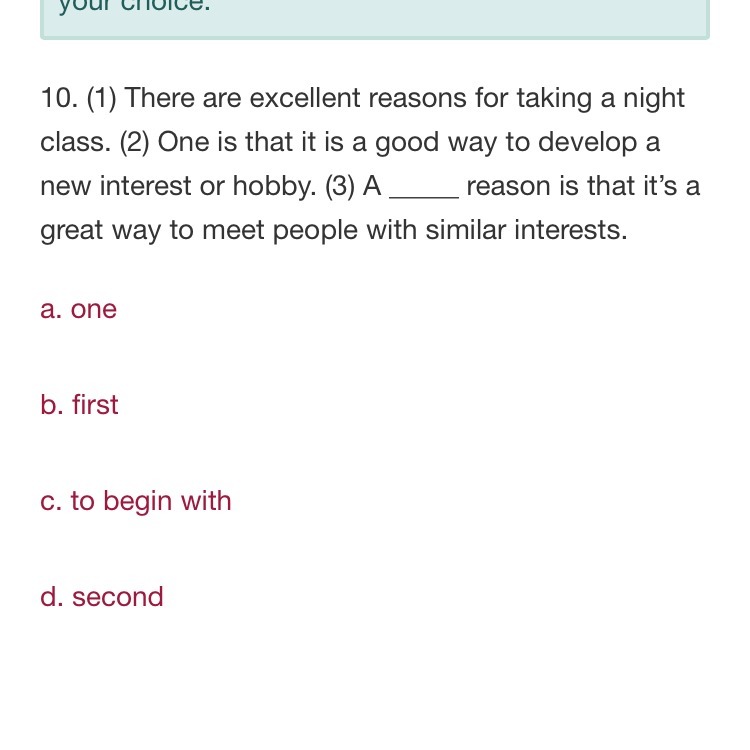
Task: Select answer a. one
Action: click(x=79, y=310)
